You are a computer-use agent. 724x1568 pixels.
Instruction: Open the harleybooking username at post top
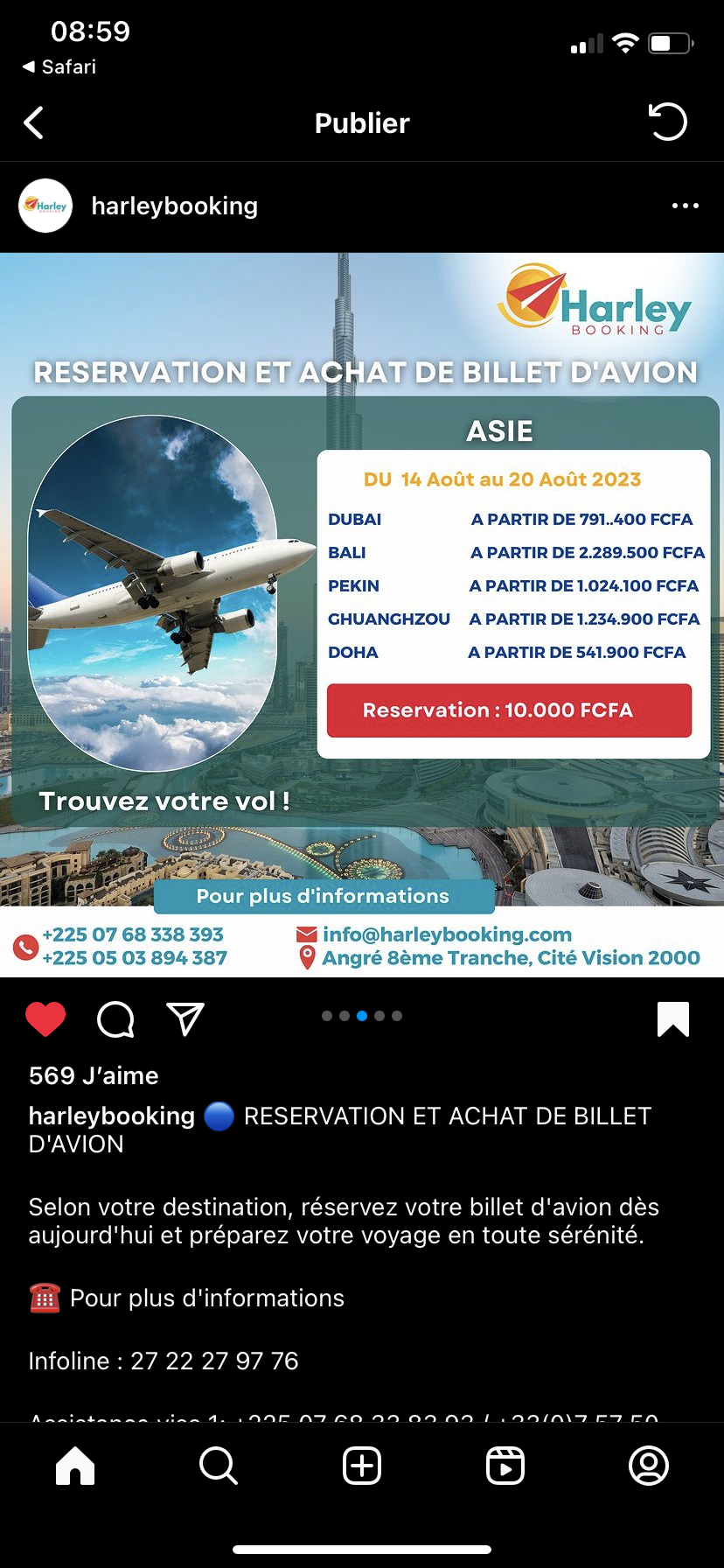(174, 206)
